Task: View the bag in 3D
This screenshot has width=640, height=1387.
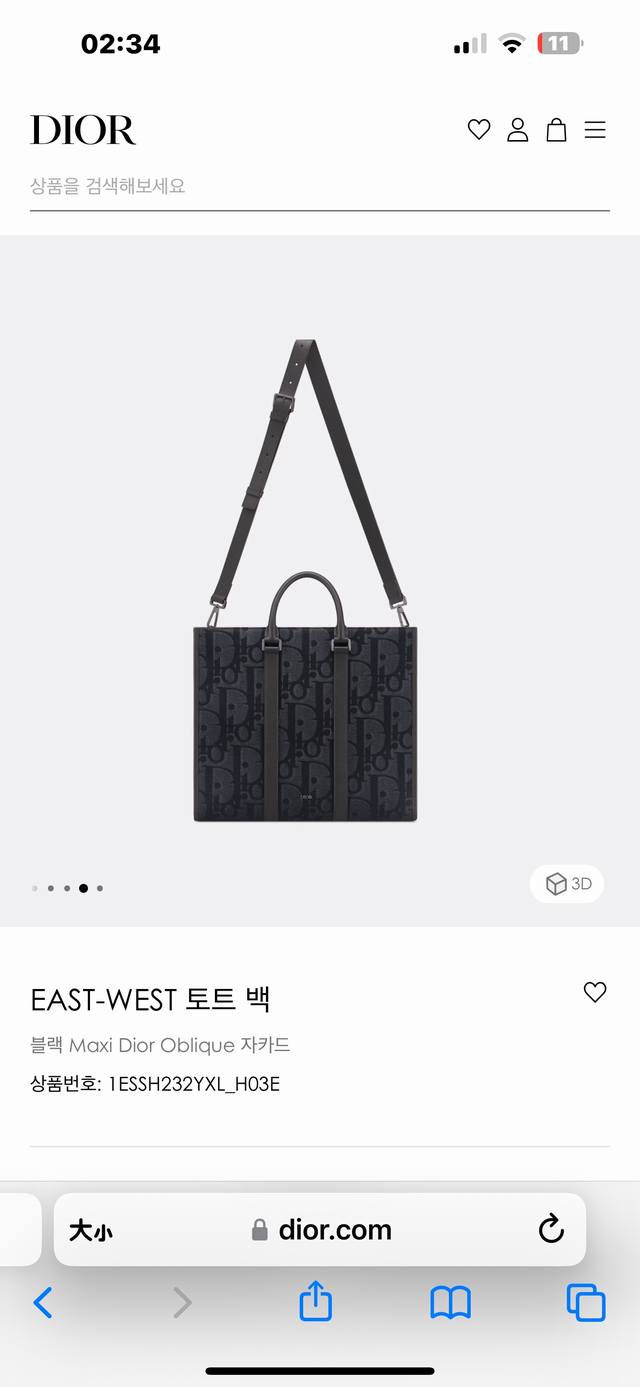Action: [568, 884]
